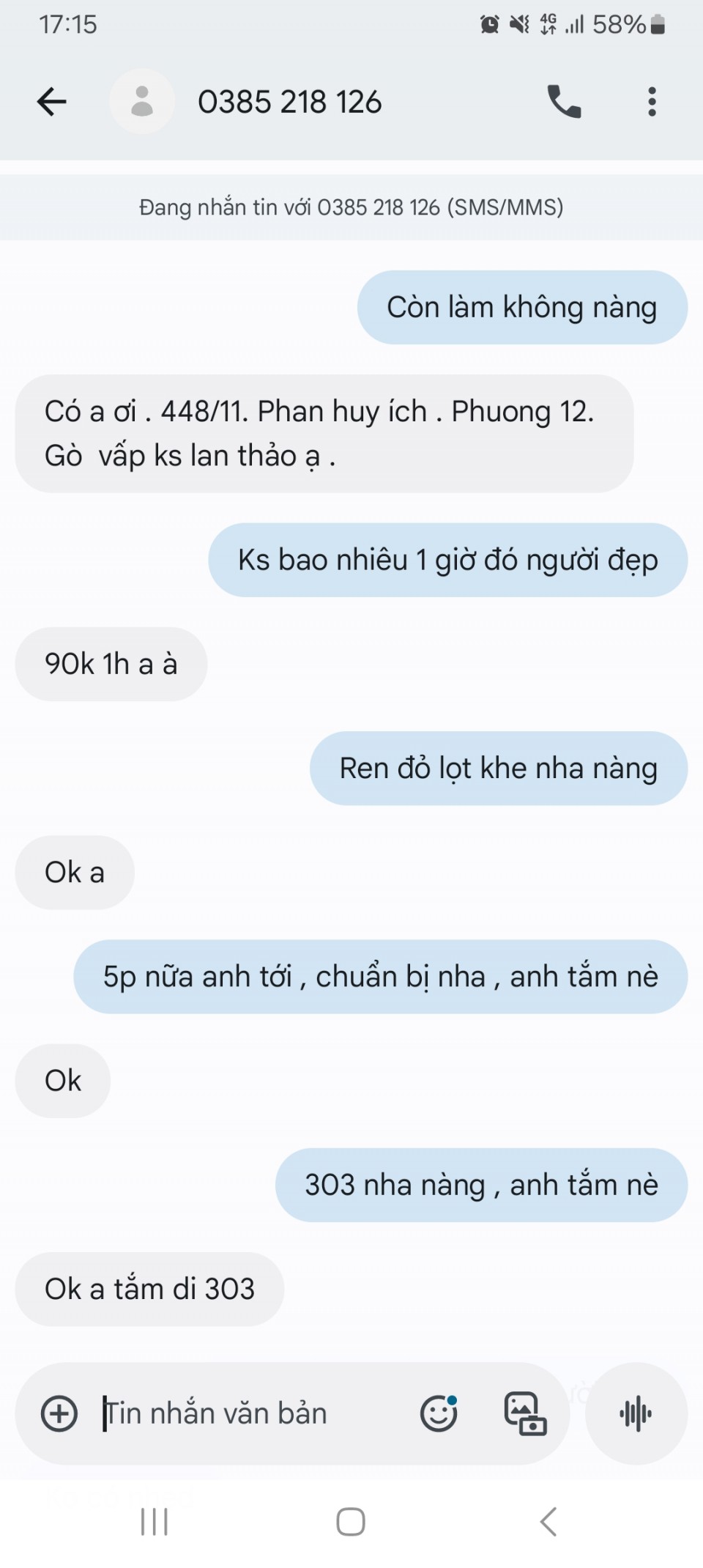Open the plus attachment menu

point(59,1413)
